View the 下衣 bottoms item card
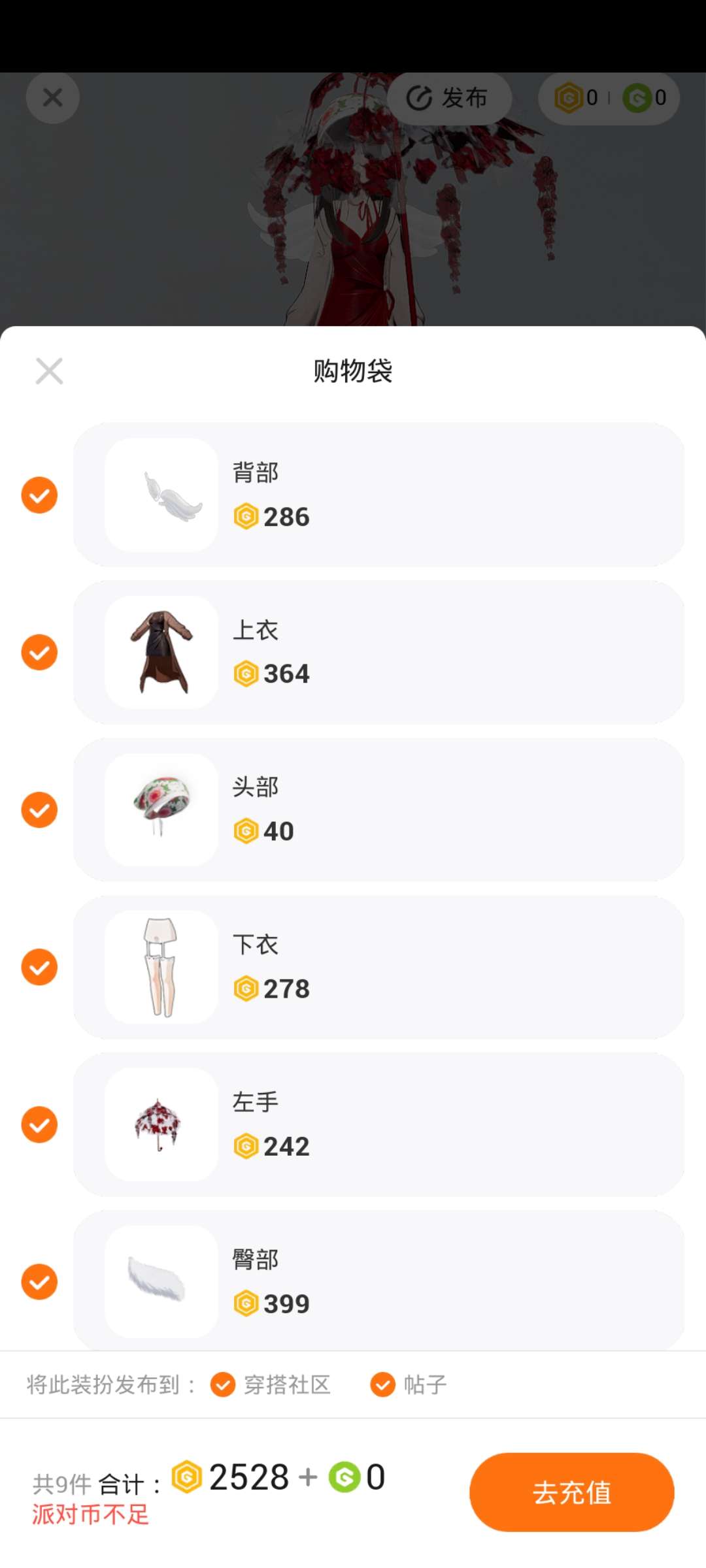The height and width of the screenshot is (1568, 706). pyautogui.click(x=379, y=967)
